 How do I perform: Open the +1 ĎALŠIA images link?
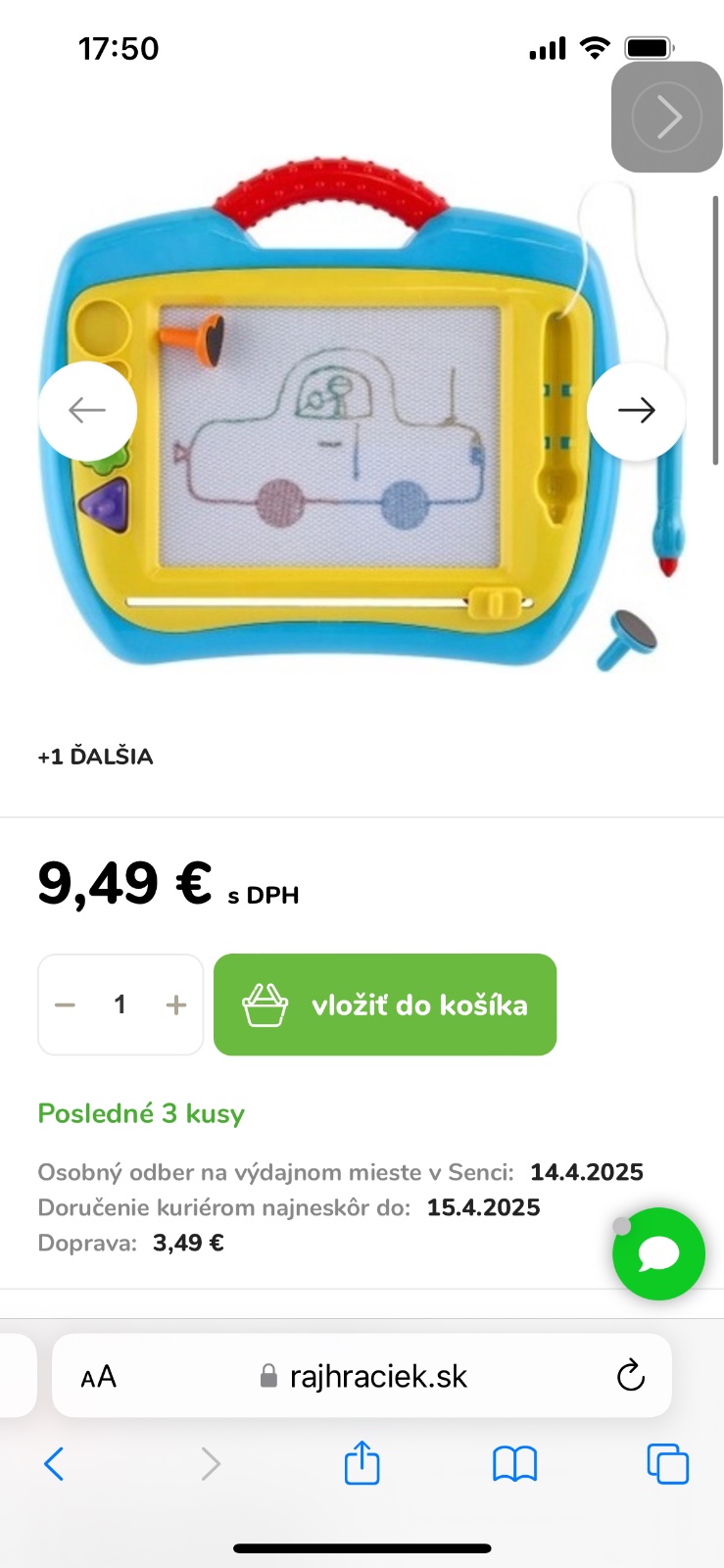96,757
